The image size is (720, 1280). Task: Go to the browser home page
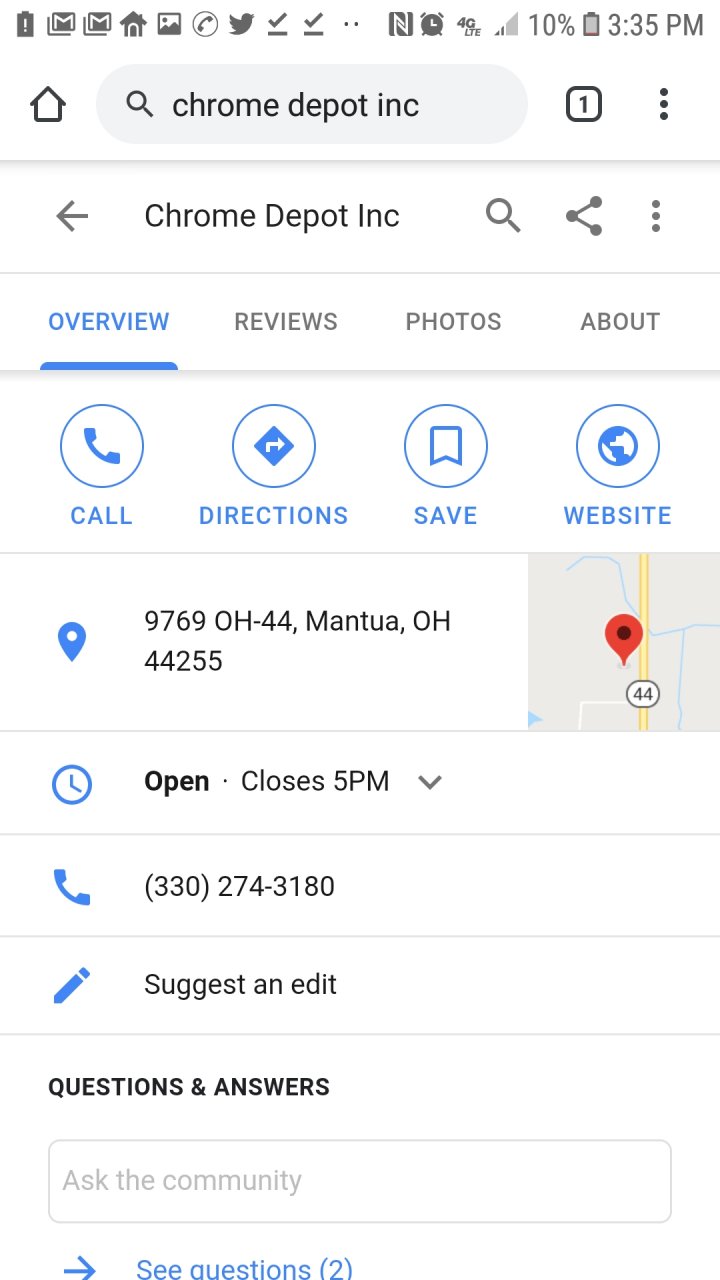48,105
